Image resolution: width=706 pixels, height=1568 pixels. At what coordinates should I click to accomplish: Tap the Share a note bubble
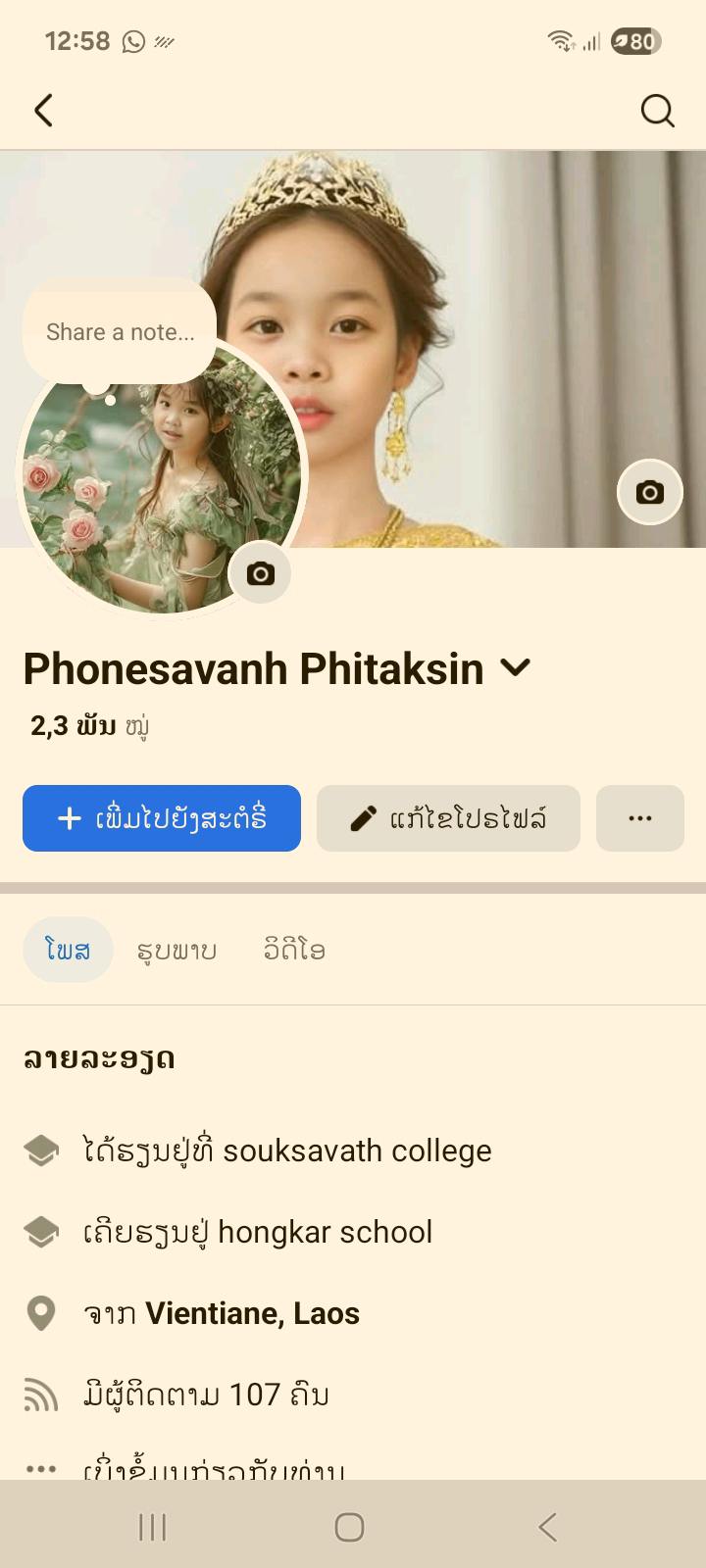[x=120, y=332]
